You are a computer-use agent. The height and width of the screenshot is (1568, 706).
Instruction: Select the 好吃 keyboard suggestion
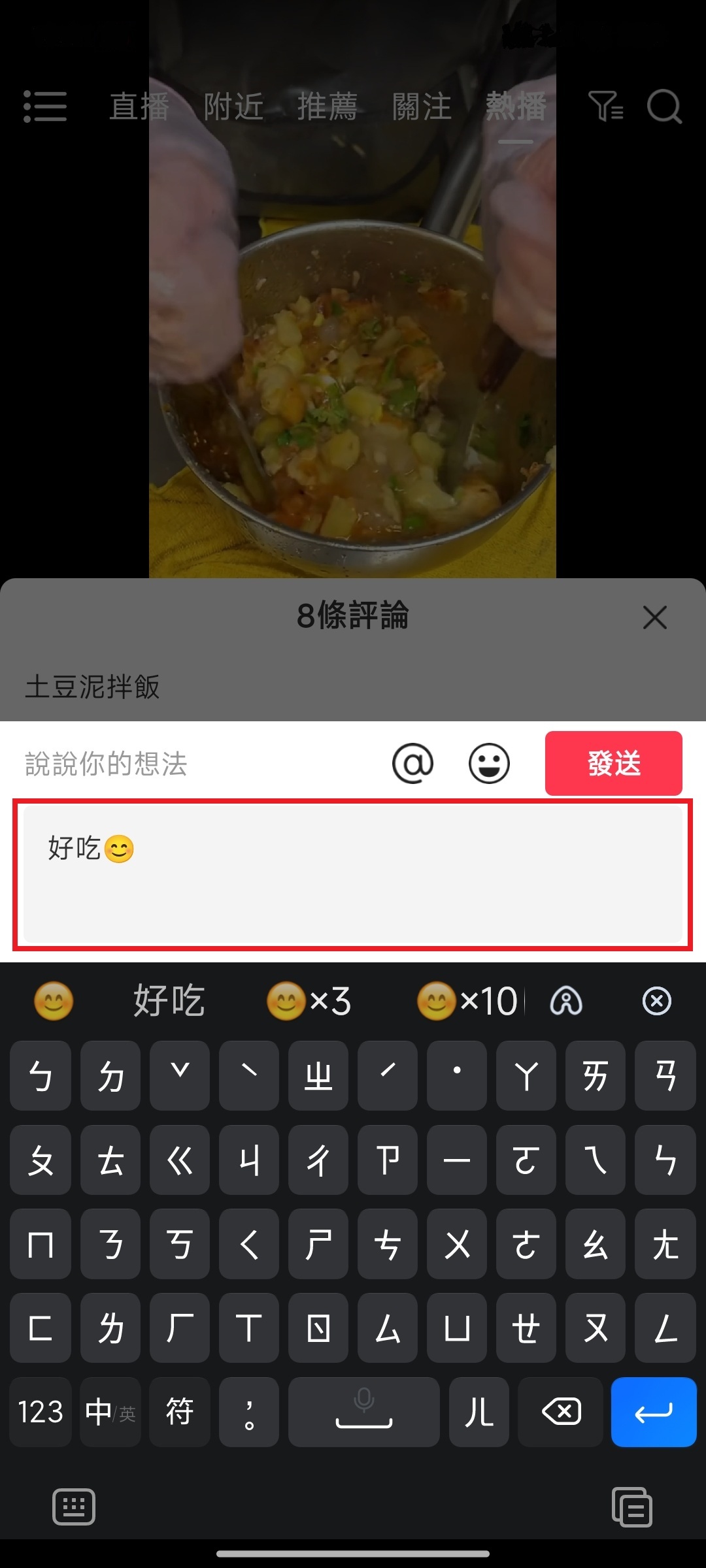[x=169, y=1001]
